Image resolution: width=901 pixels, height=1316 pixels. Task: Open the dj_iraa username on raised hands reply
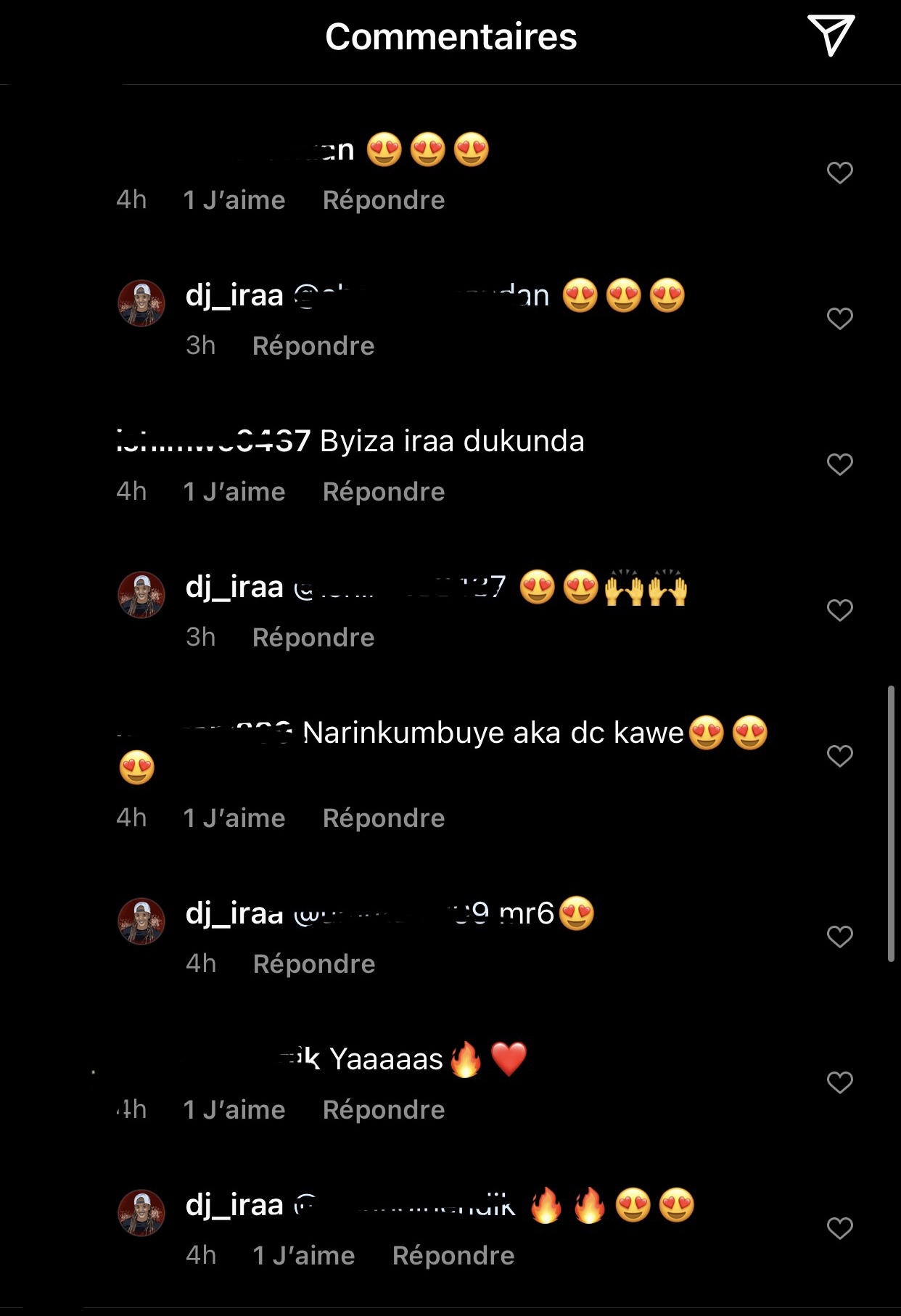(234, 587)
